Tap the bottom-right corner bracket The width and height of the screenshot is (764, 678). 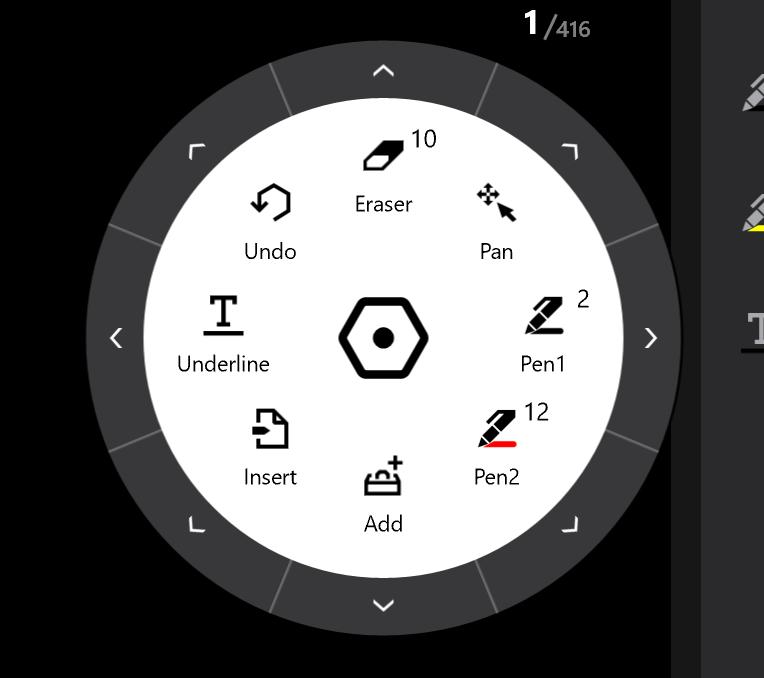(570, 524)
